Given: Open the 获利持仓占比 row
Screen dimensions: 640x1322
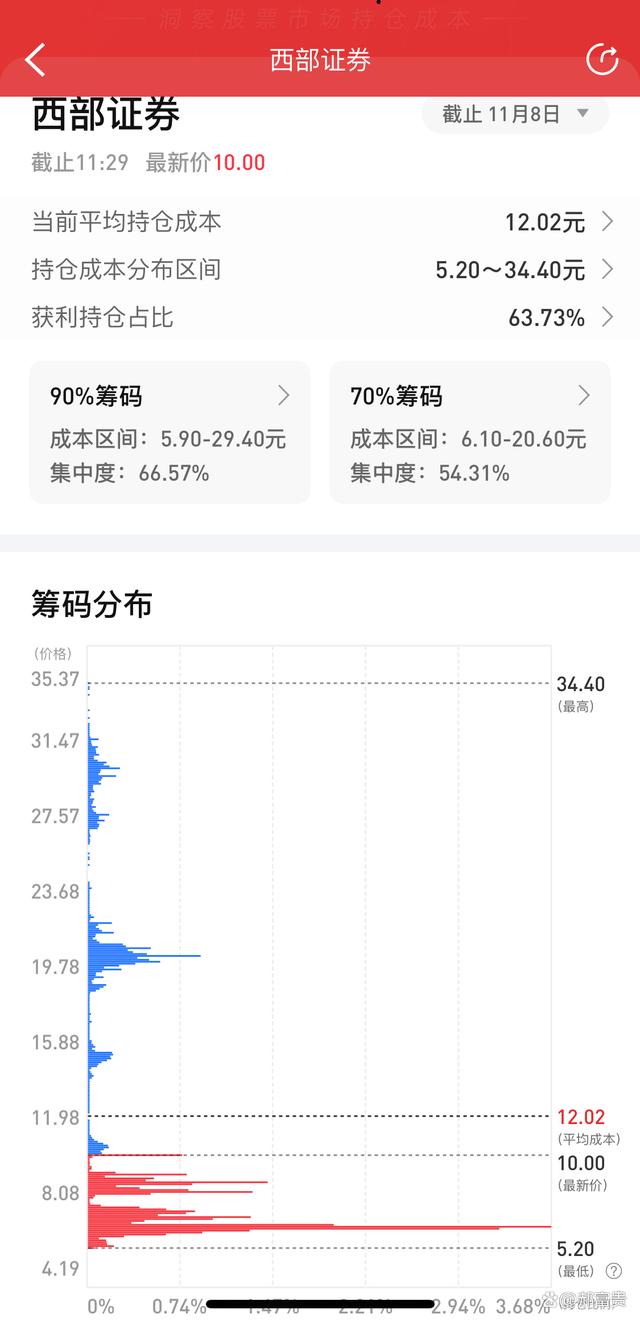Looking at the screenshot, I should [x=321, y=318].
